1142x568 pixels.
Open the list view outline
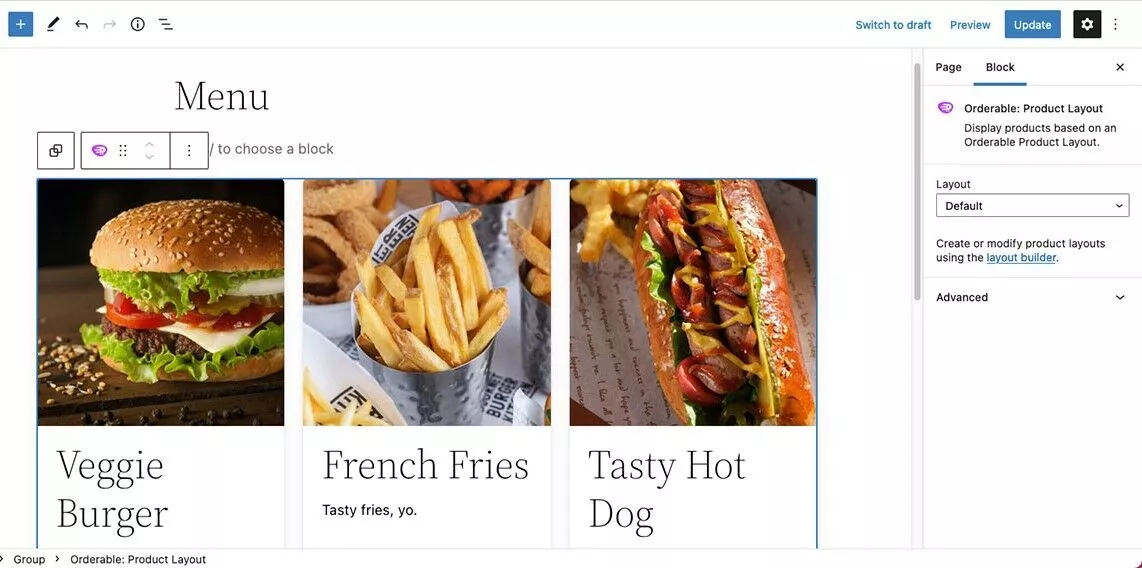pyautogui.click(x=165, y=24)
